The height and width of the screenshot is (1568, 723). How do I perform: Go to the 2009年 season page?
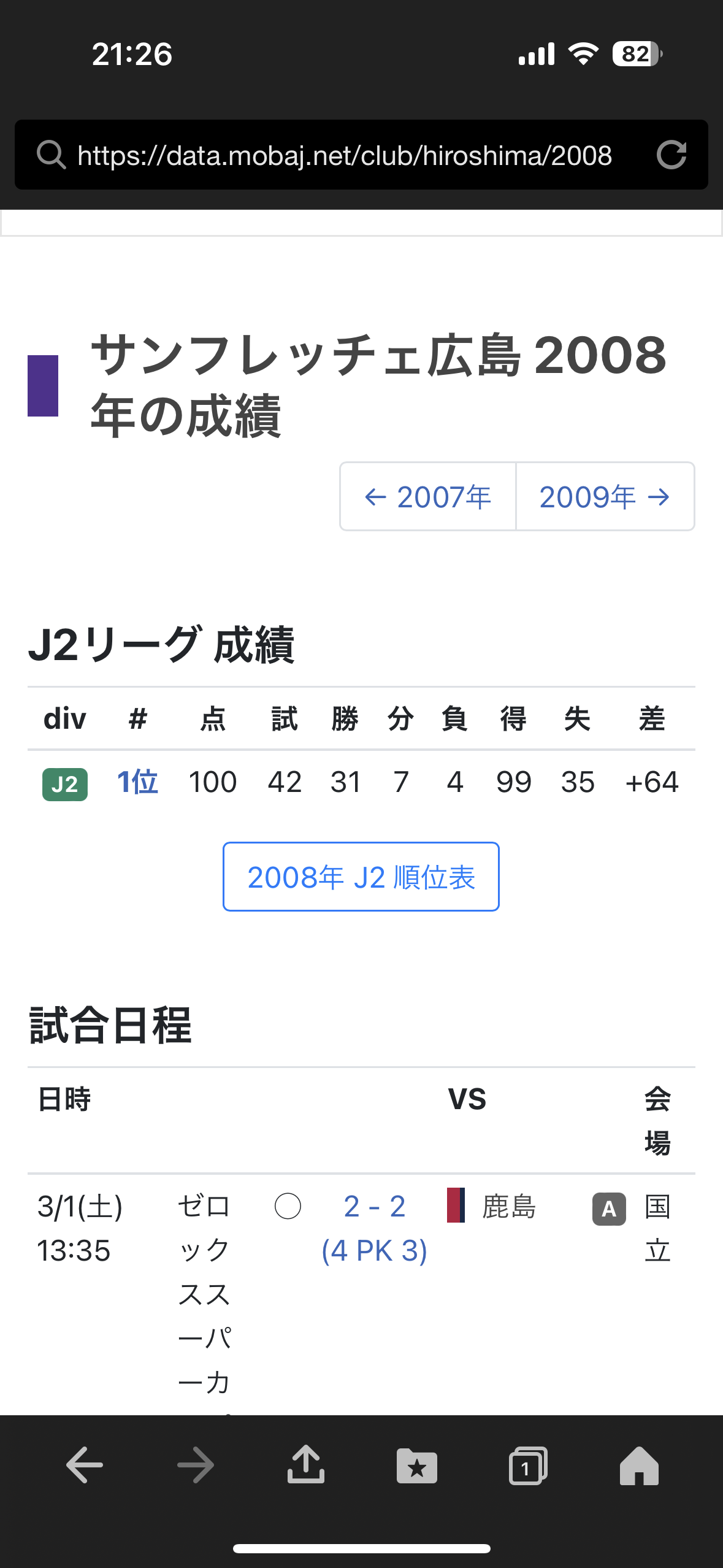605,496
